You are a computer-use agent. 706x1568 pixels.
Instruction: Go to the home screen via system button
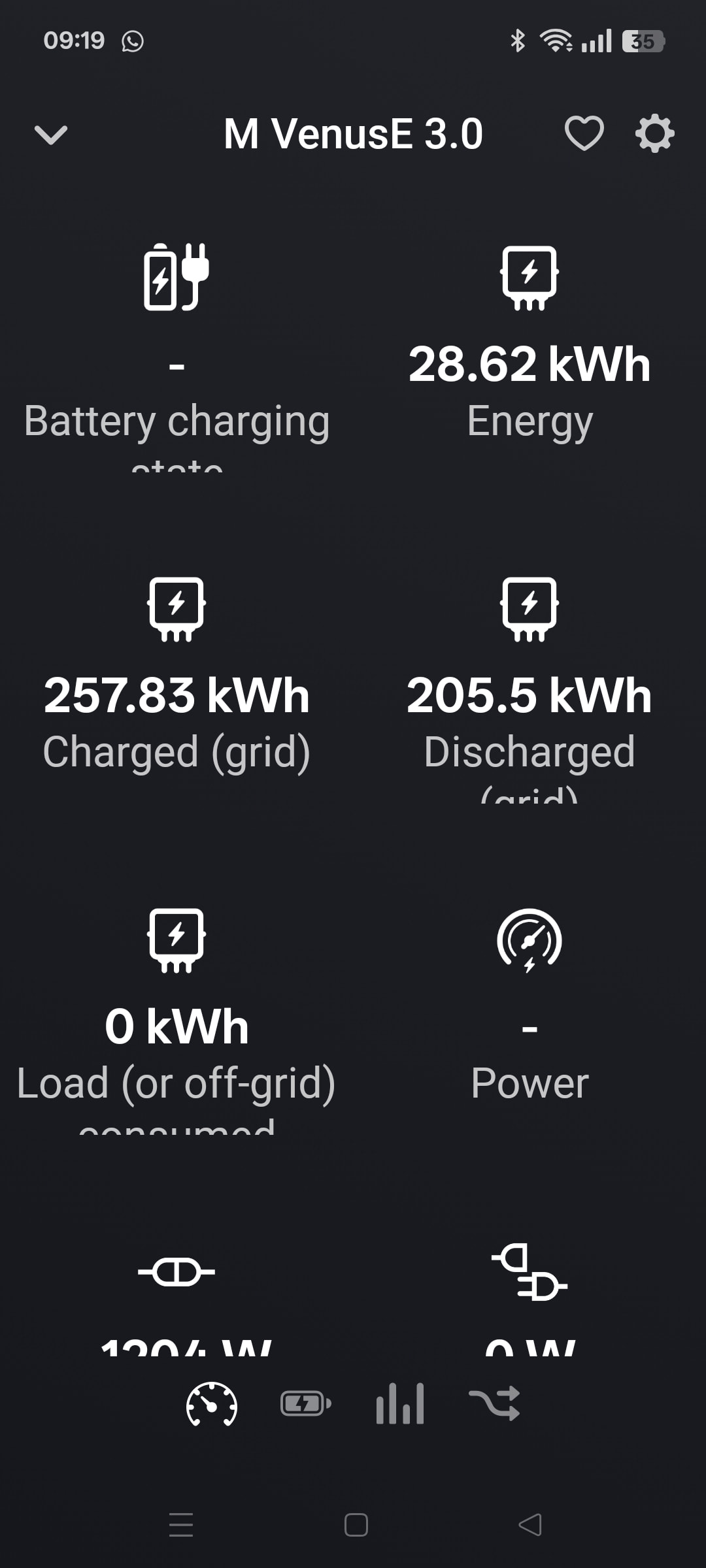[x=356, y=1525]
